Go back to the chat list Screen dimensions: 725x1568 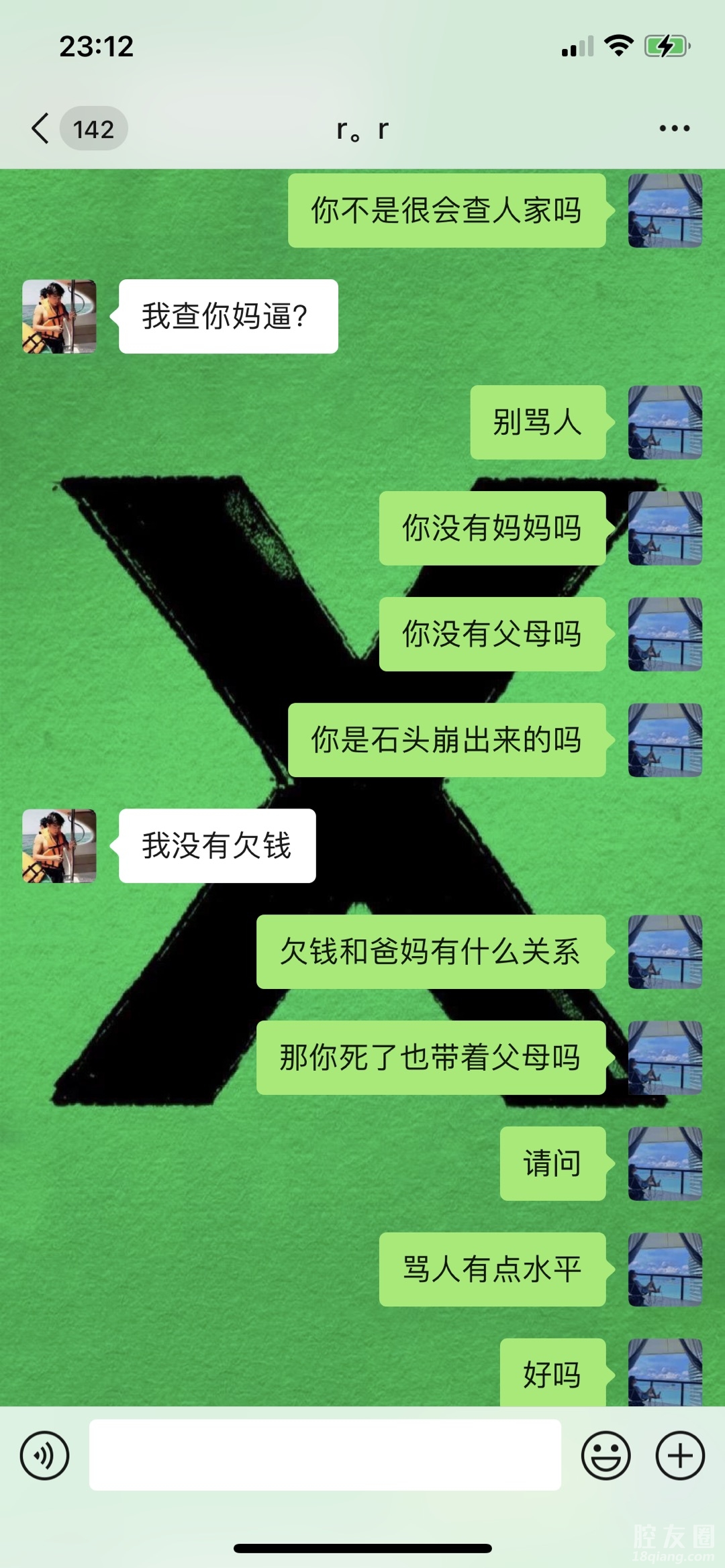tap(42, 128)
